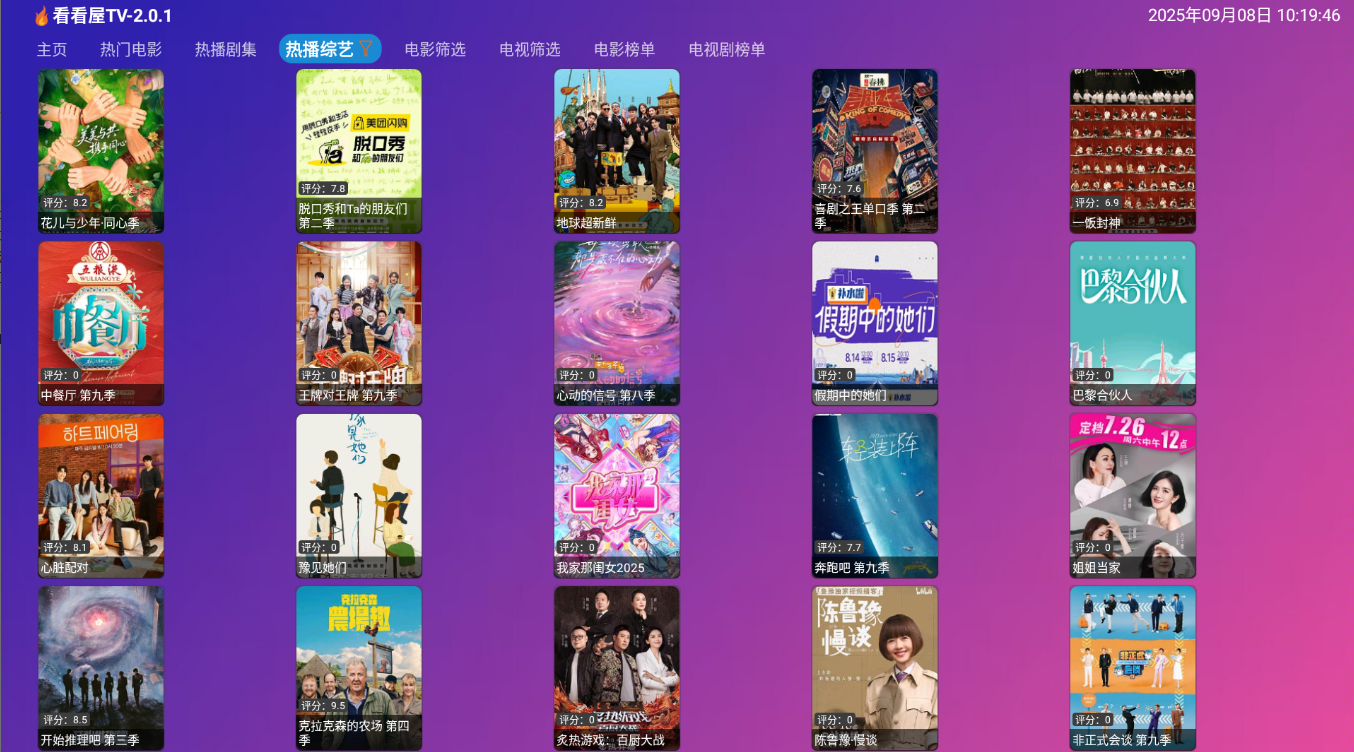Open the 热门电影 tab
1354x752 pixels.
[131, 49]
